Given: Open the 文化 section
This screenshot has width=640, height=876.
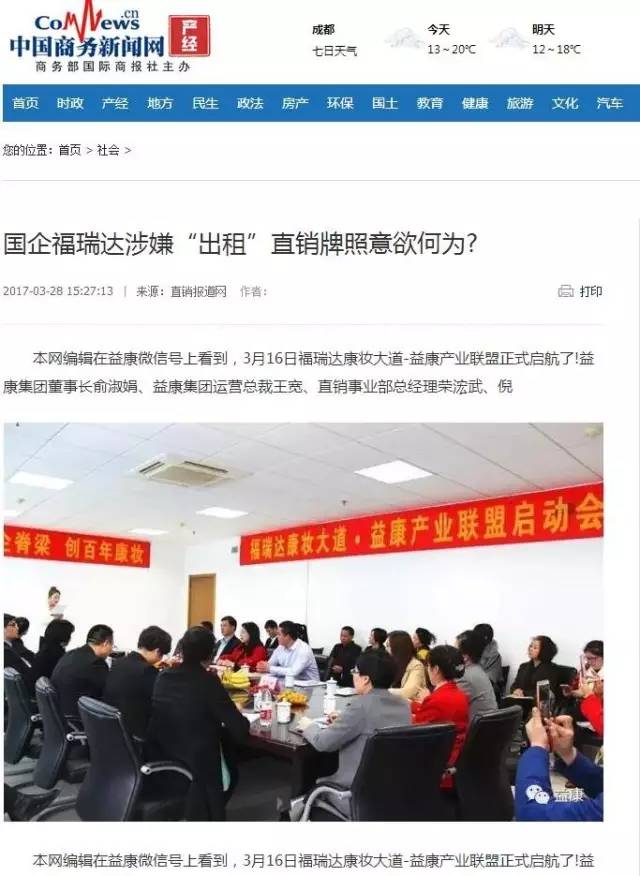Looking at the screenshot, I should (x=565, y=103).
